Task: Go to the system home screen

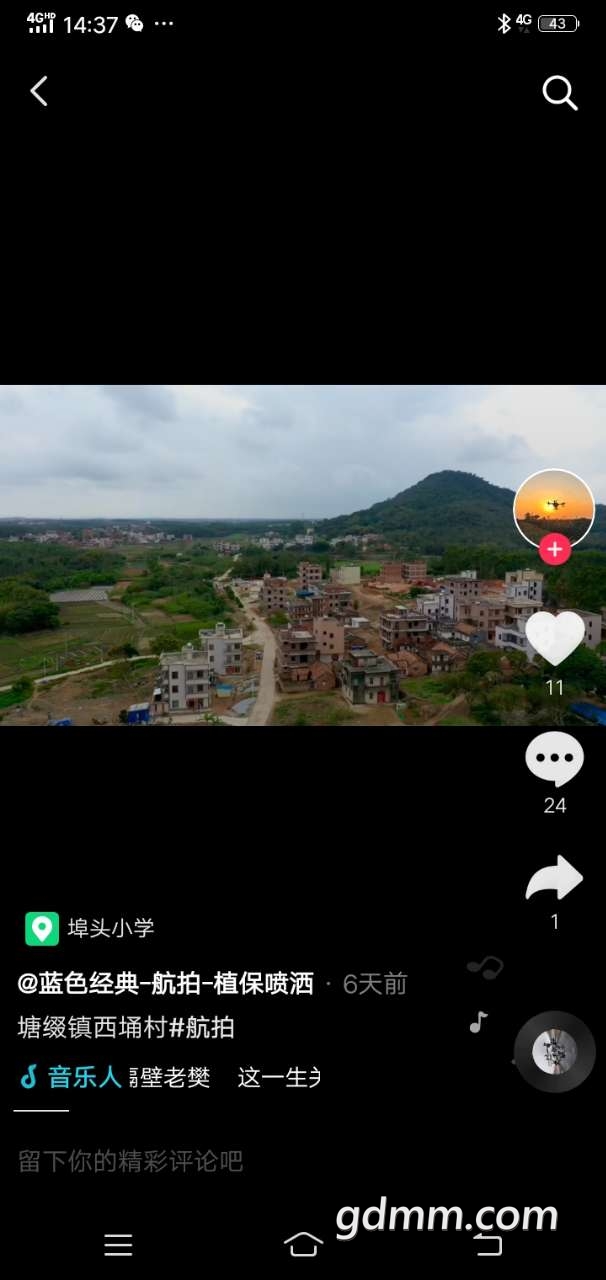Action: (303, 1244)
